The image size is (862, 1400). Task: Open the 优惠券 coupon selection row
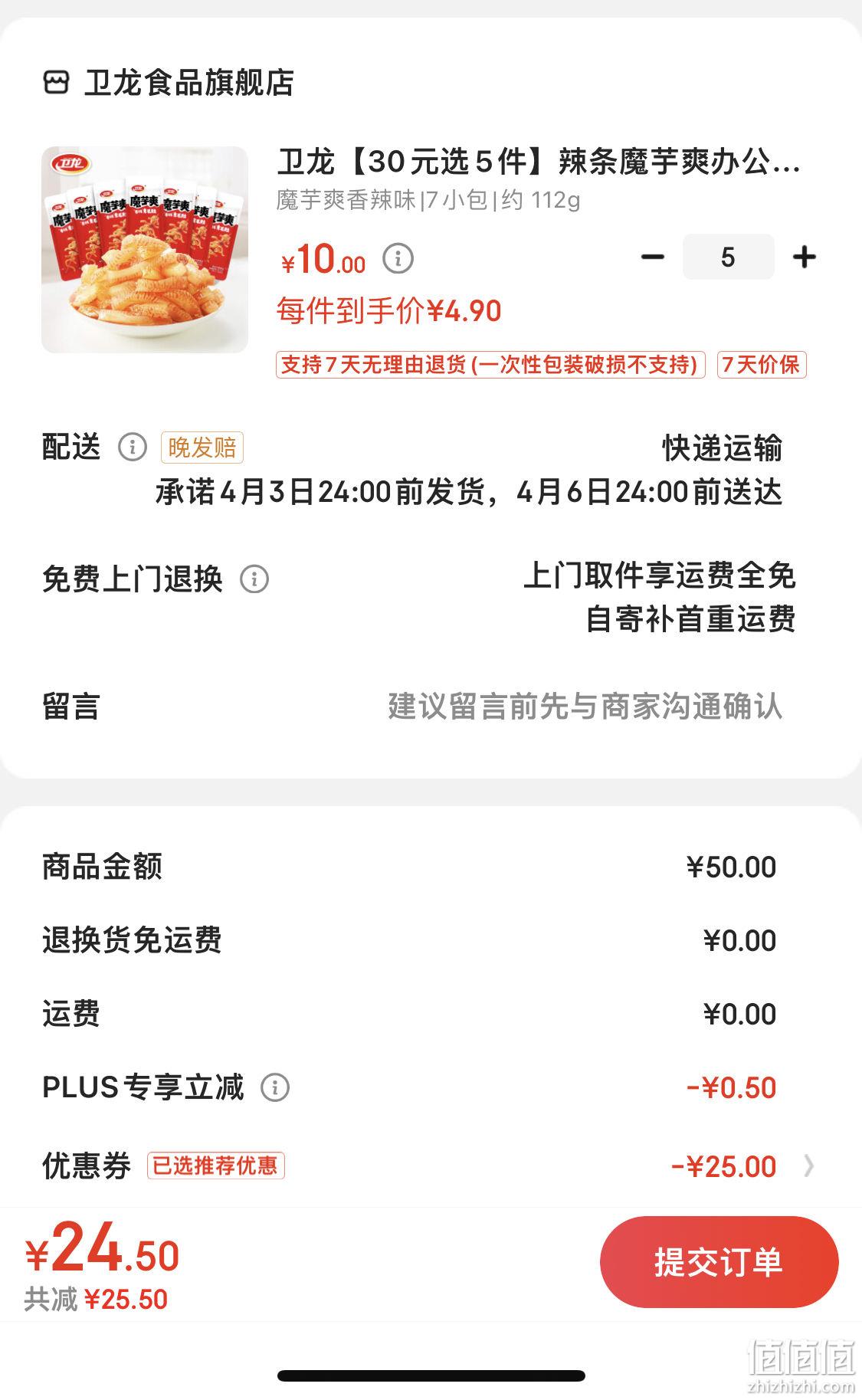431,1166
